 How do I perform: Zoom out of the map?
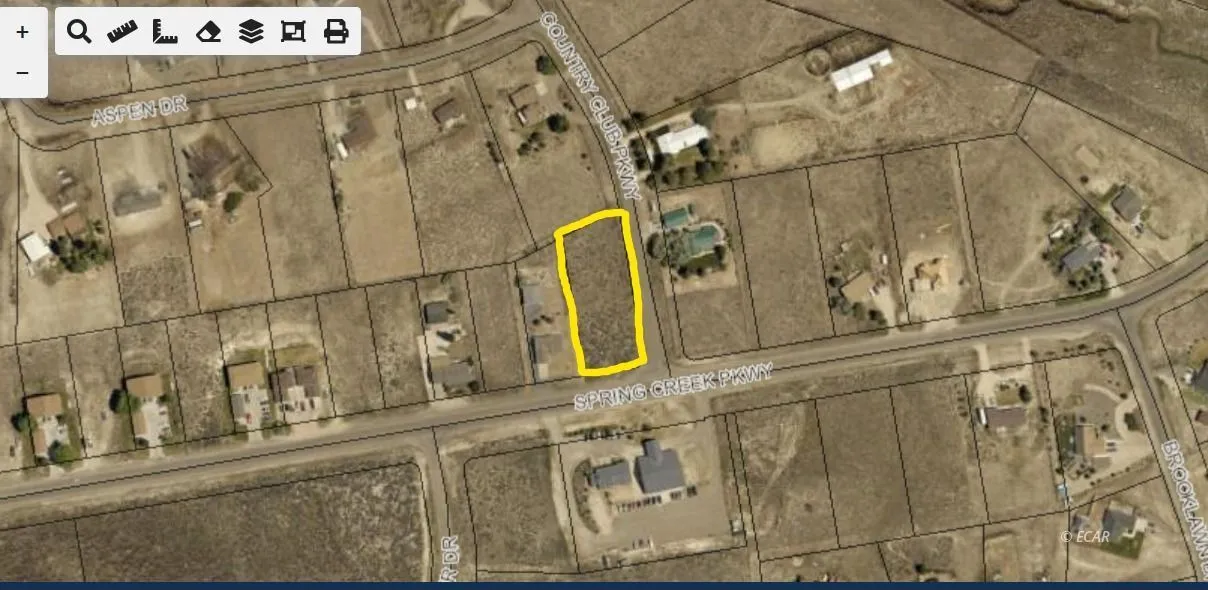point(22,73)
